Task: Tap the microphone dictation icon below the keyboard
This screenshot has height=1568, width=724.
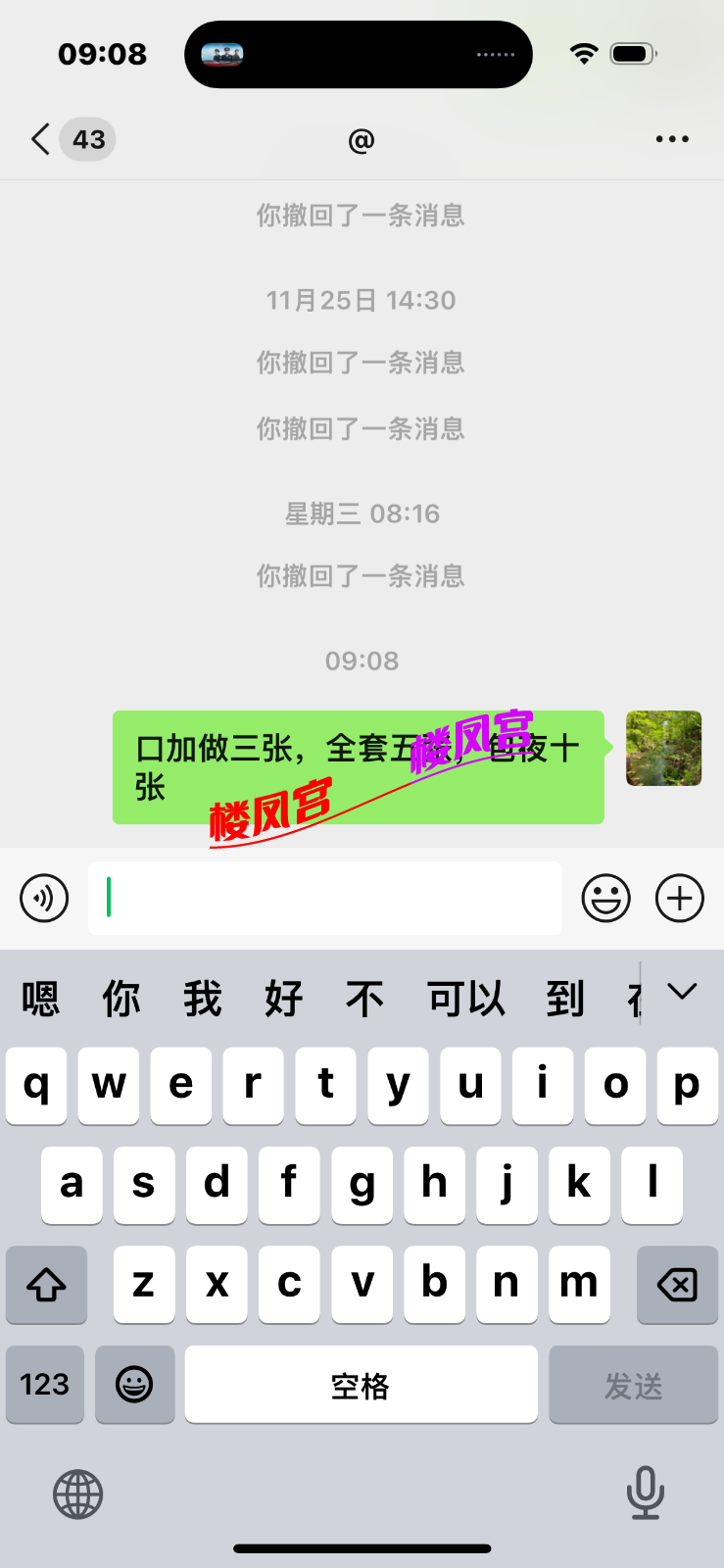Action: tap(646, 1494)
